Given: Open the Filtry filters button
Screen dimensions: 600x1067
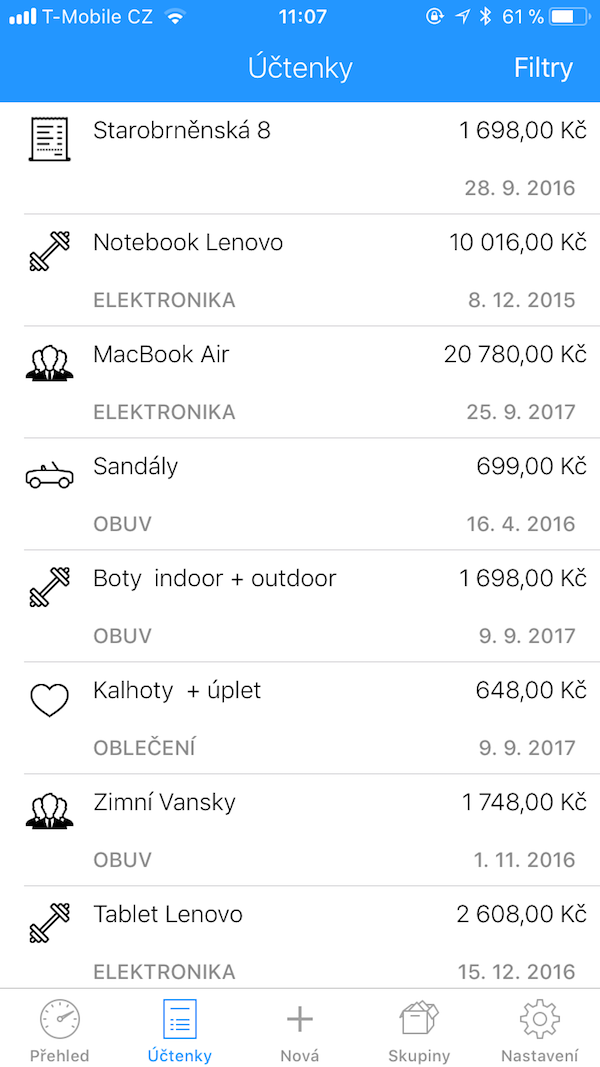Looking at the screenshot, I should click(x=543, y=68).
